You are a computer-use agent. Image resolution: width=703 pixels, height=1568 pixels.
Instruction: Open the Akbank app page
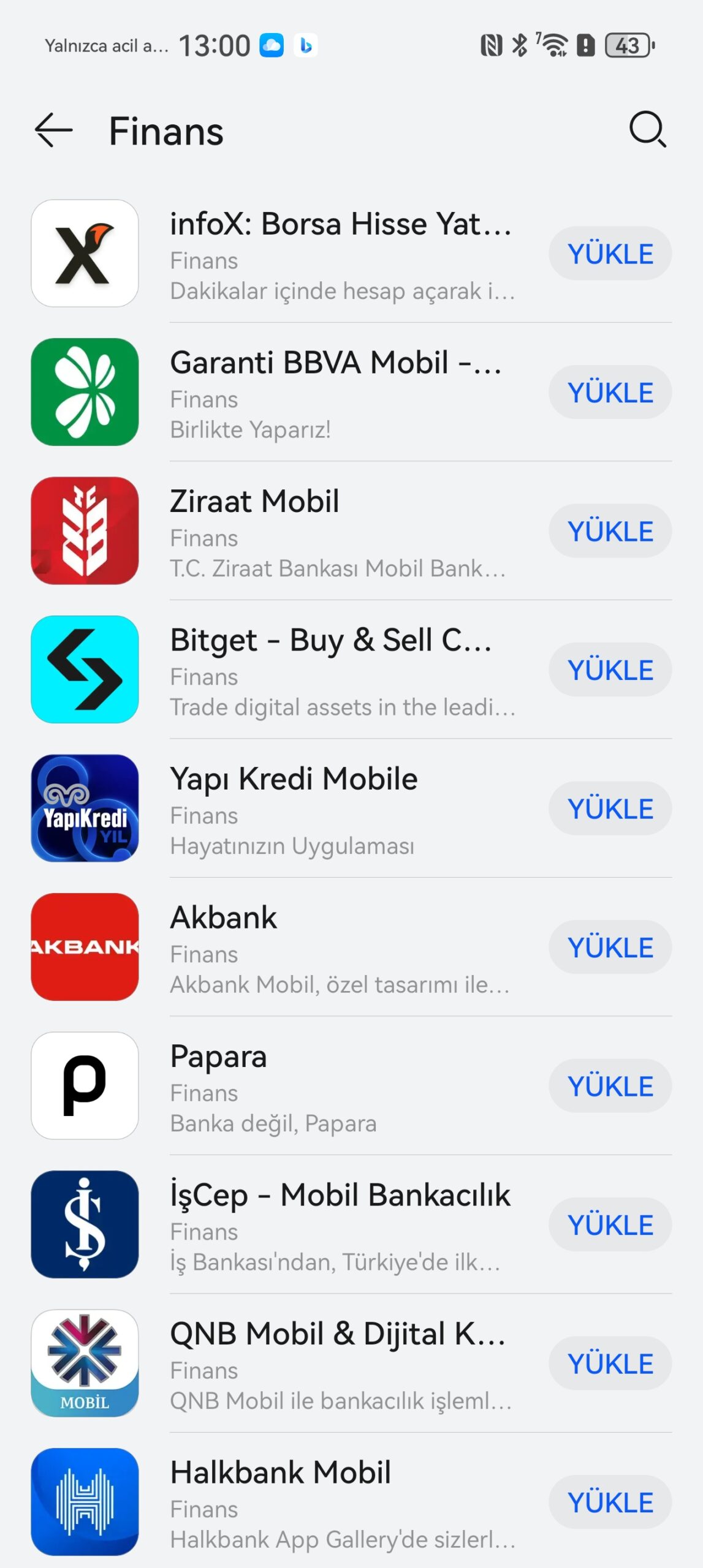click(x=288, y=947)
